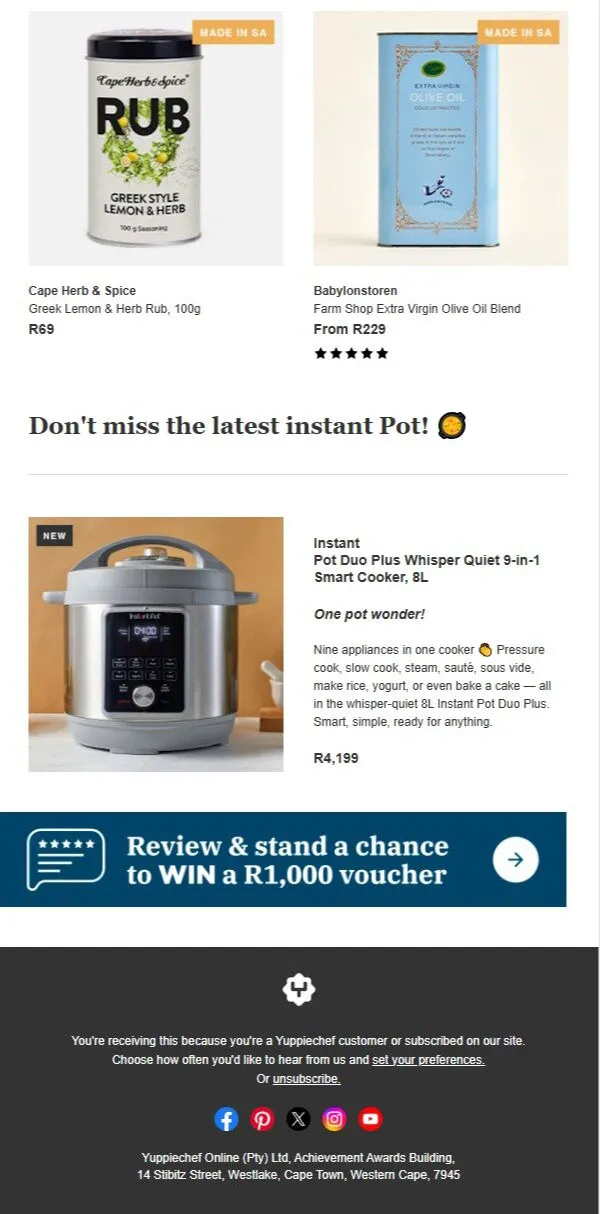Open the Cape Herb & Spice rub product
Screen dimensions: 600x1214
pos(156,138)
